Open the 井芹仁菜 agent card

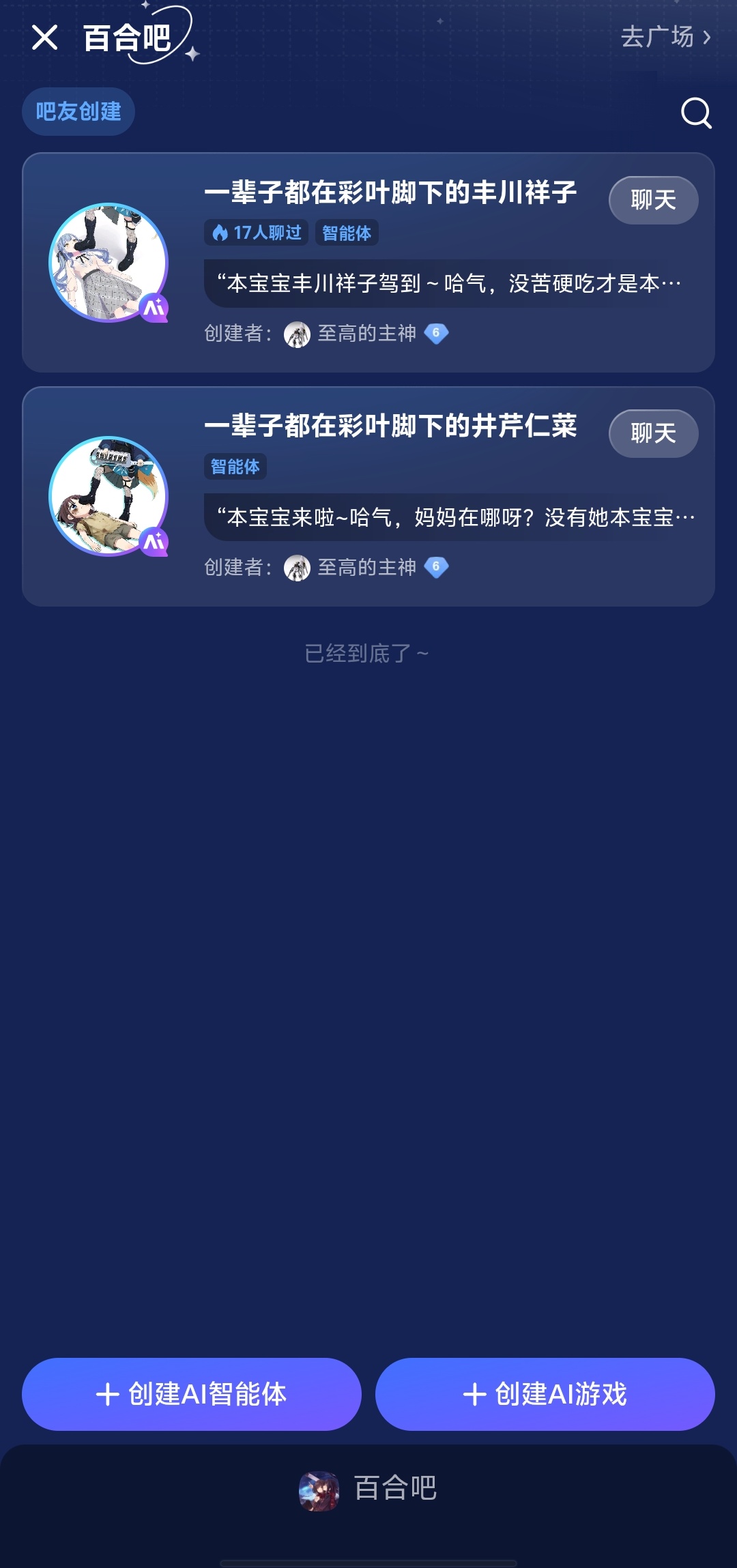pos(390,426)
